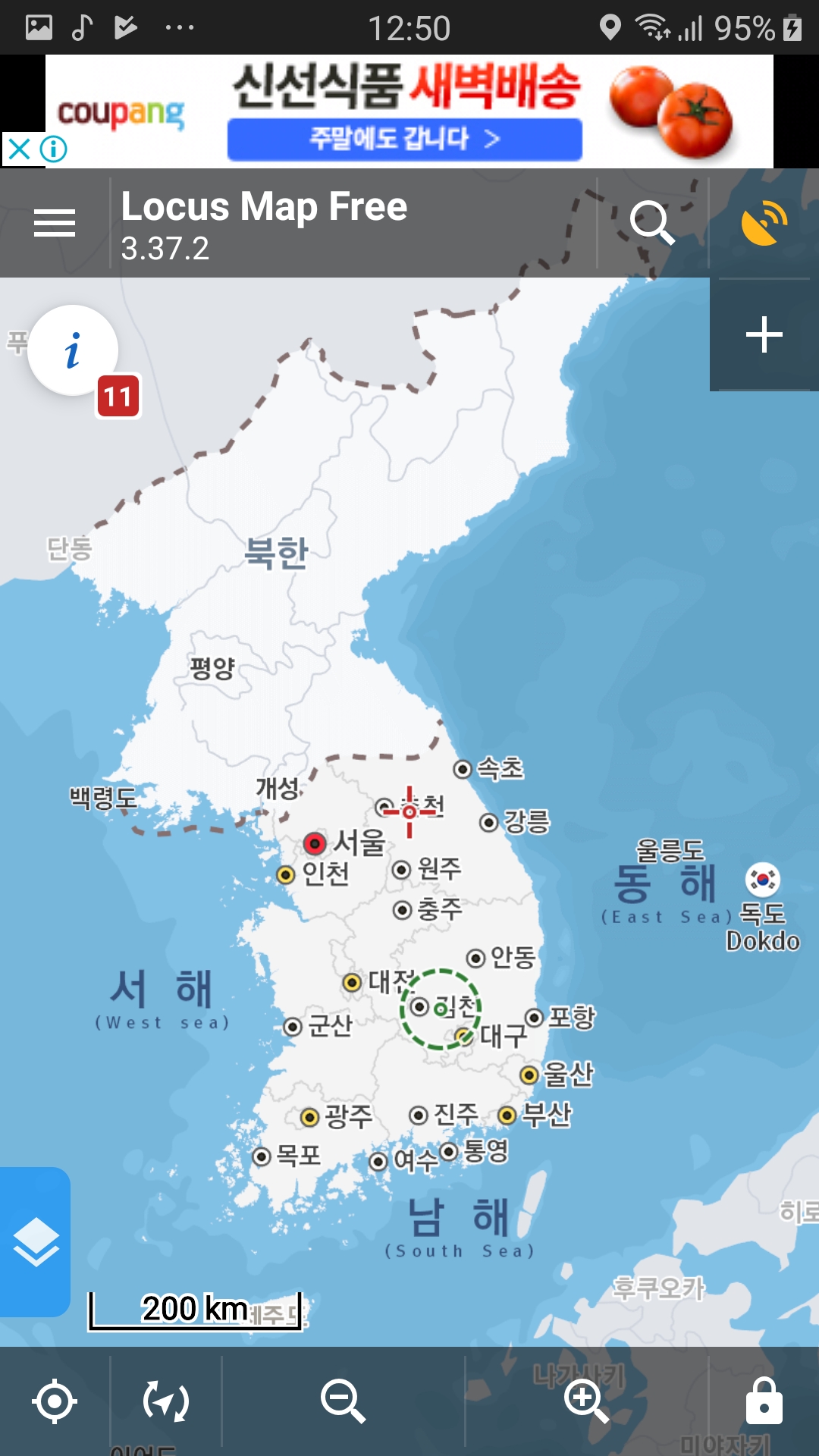Tap the screen lock icon

764,1401
